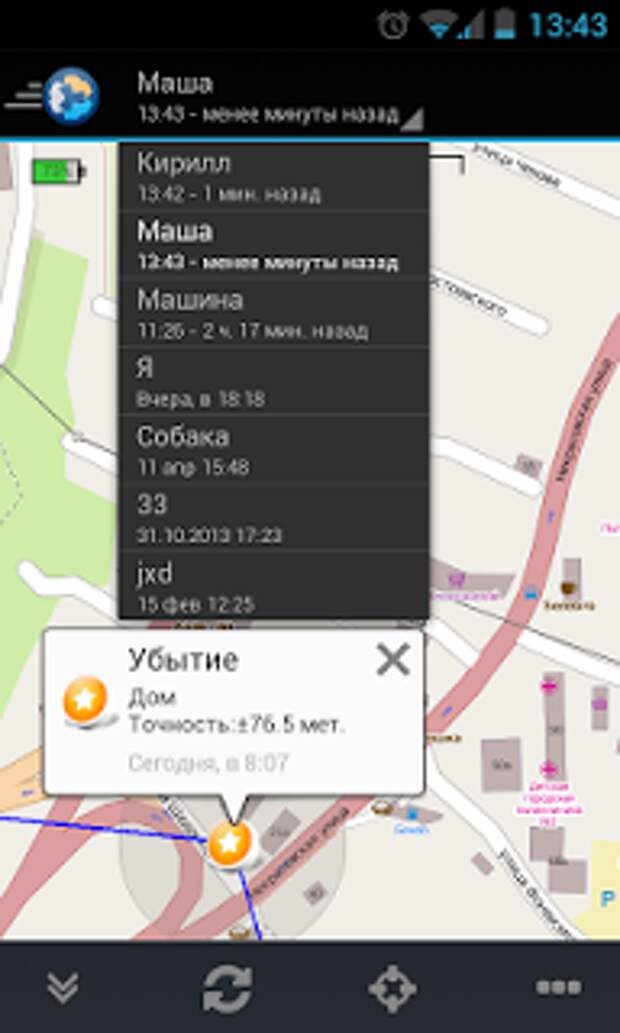
Task: Close the Убытие info popup
Action: [393, 659]
